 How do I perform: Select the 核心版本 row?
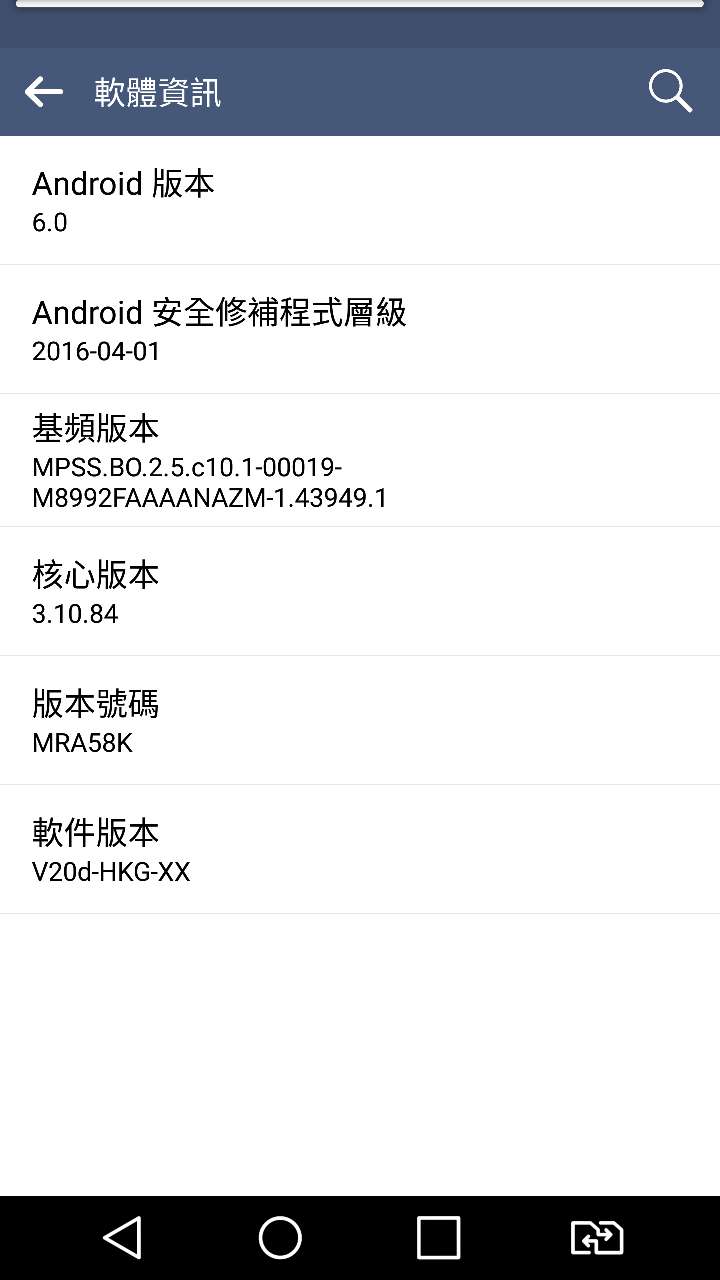(x=360, y=591)
